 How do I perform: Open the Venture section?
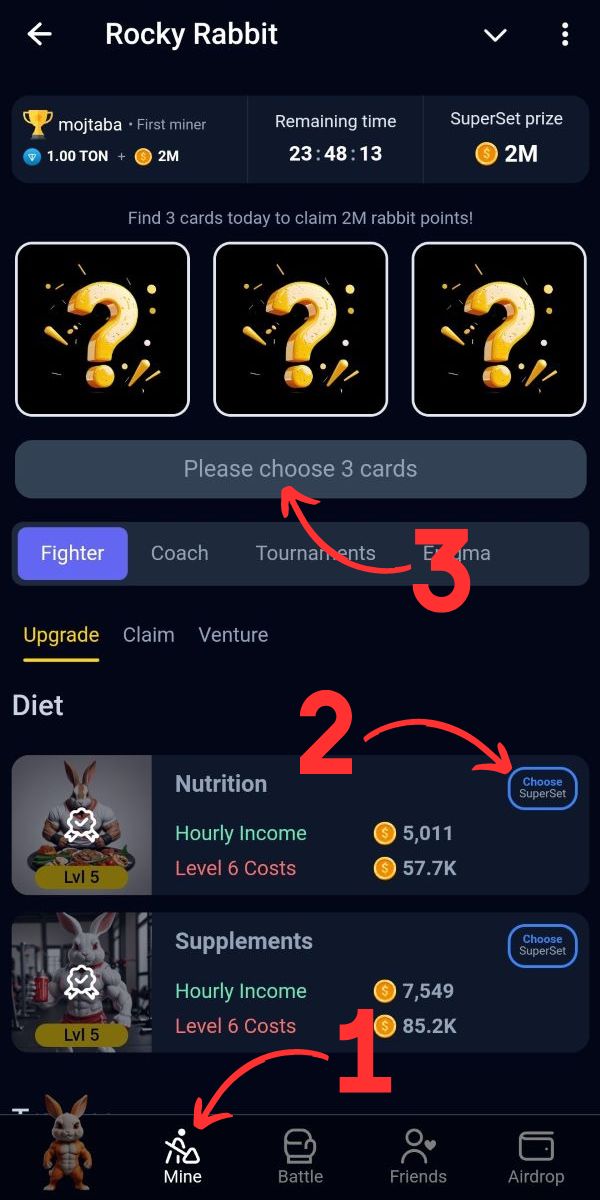pyautogui.click(x=233, y=635)
